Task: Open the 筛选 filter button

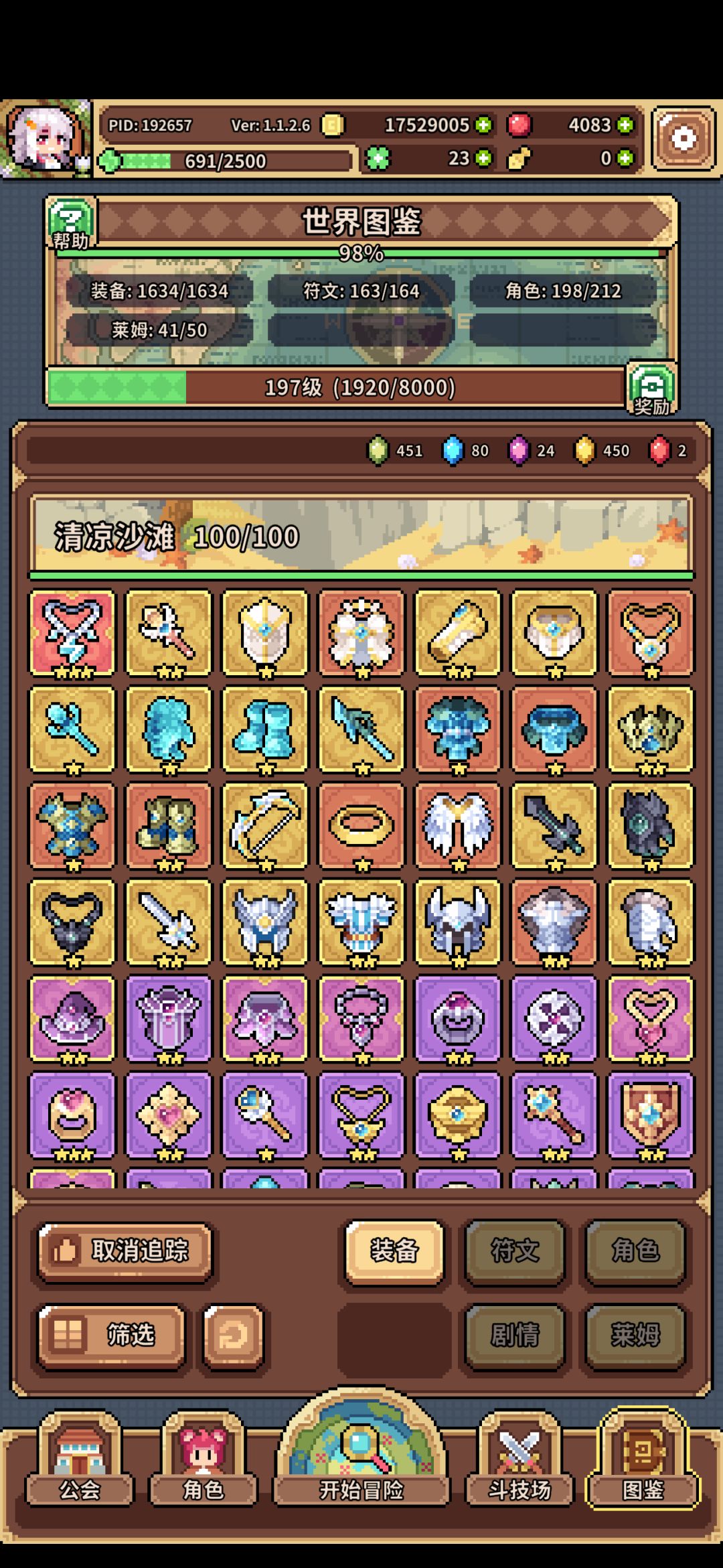Action: coord(112,1334)
